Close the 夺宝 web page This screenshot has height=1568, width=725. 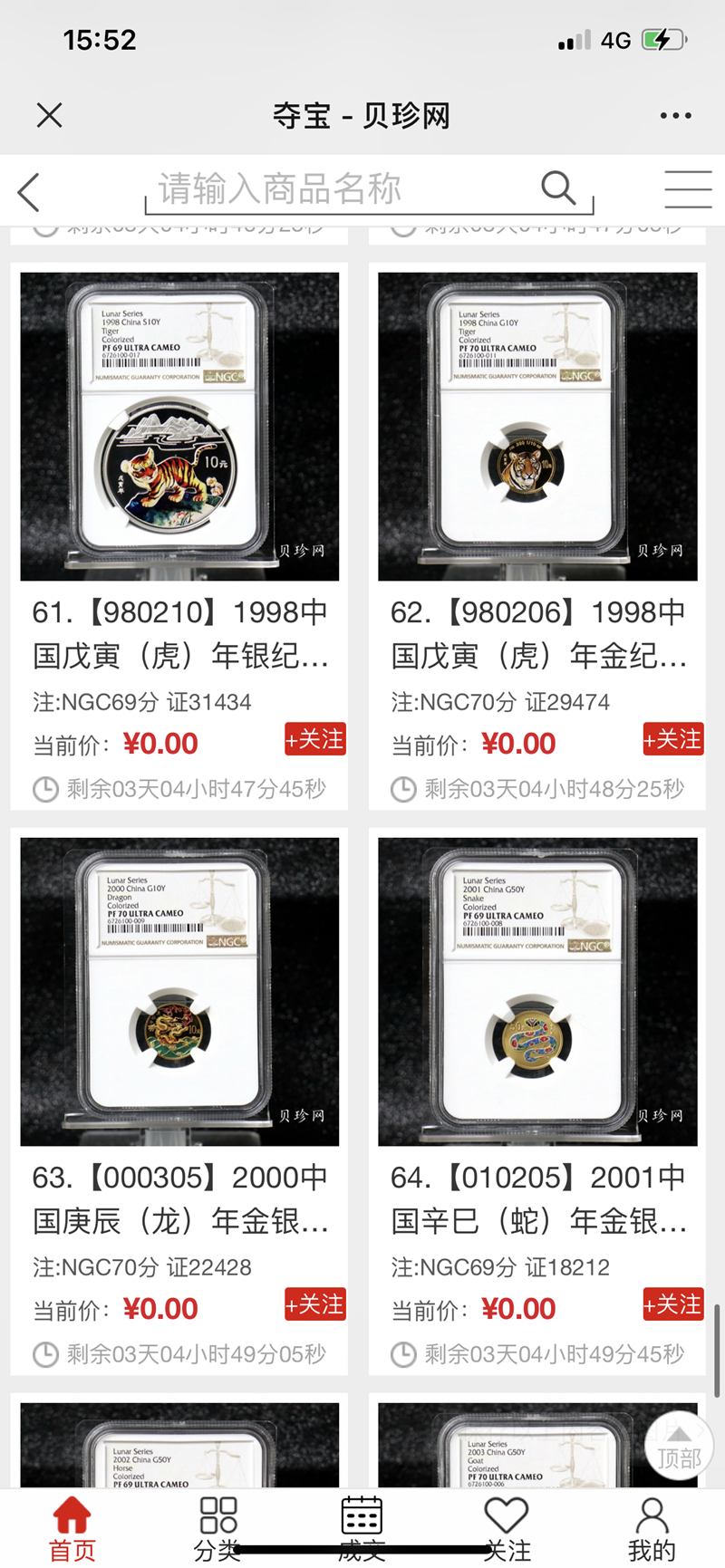[50, 115]
